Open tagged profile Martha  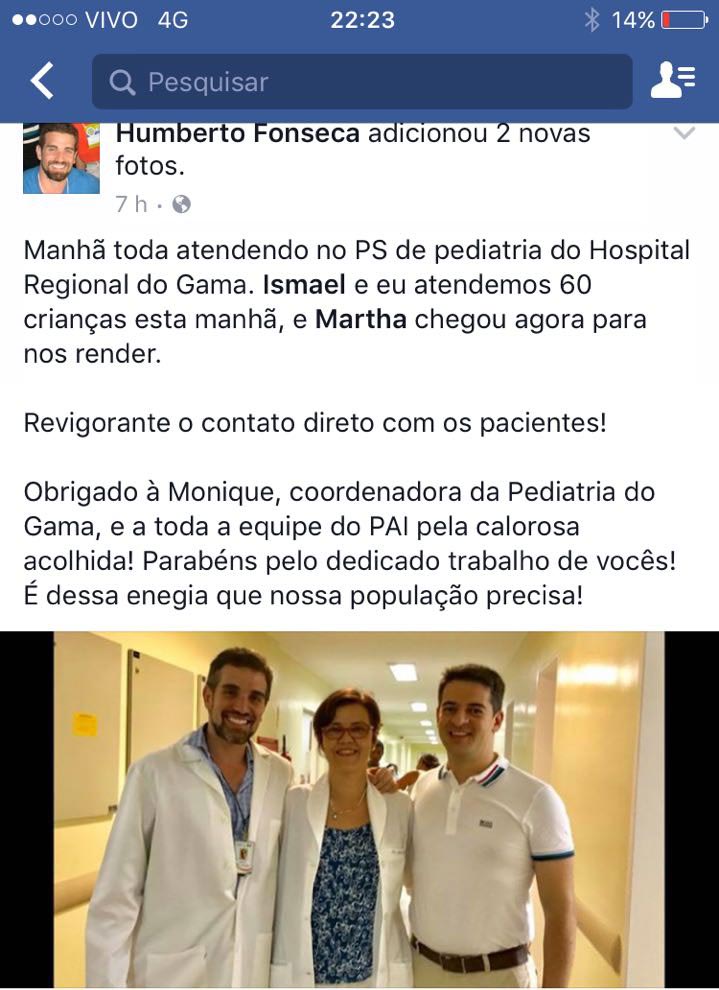[360, 320]
